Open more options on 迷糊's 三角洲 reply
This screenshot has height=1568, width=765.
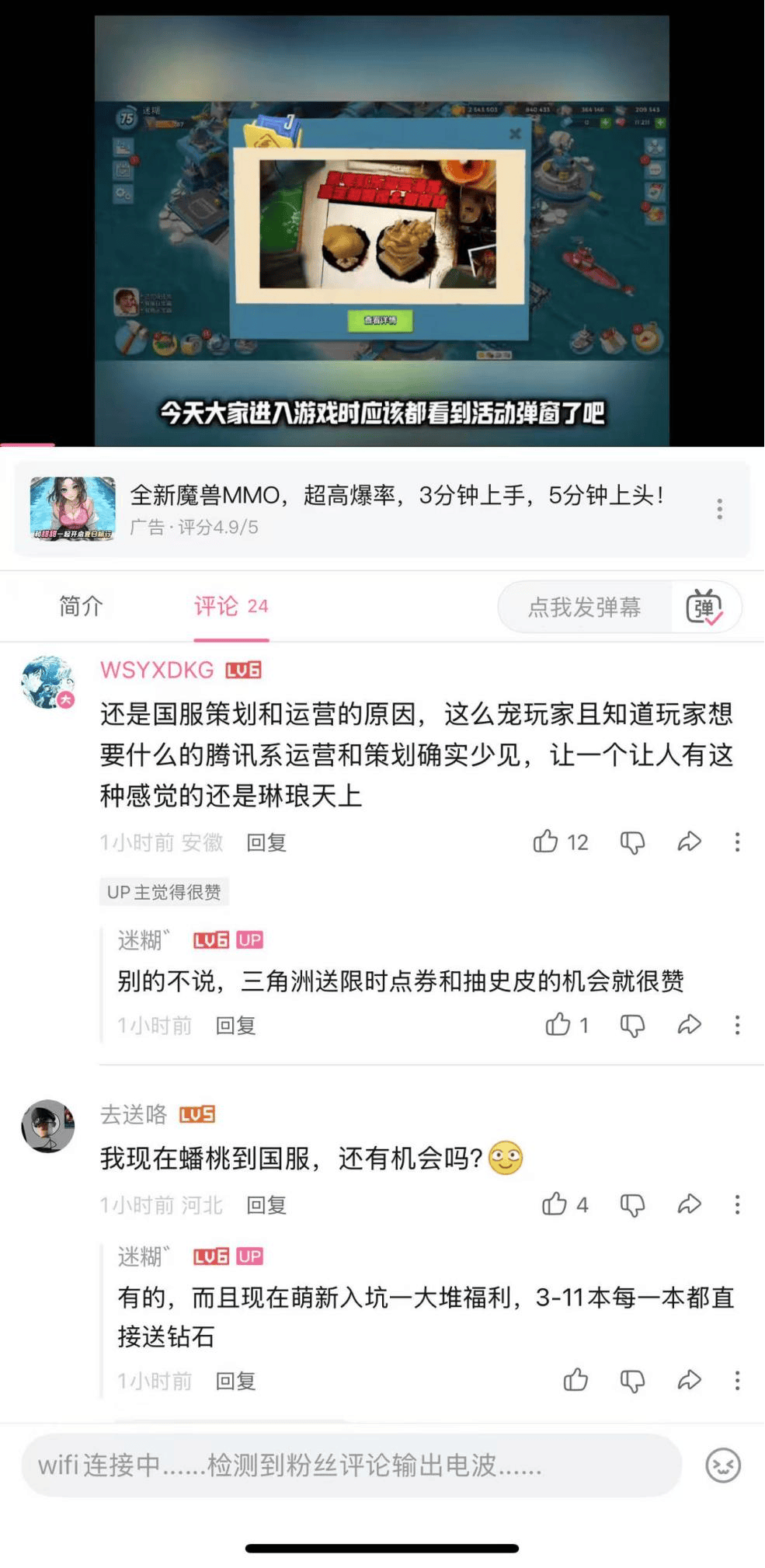737,1025
